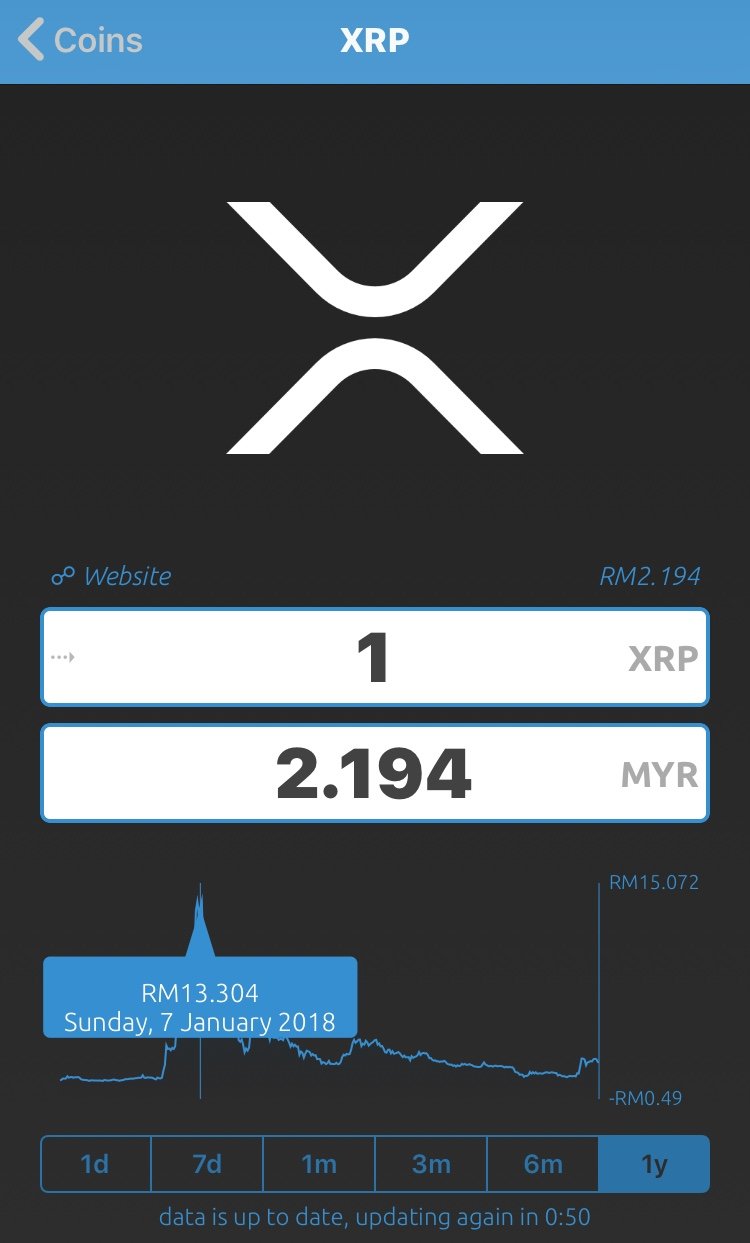
Task: Switch chart range to 1d
Action: pos(95,1164)
